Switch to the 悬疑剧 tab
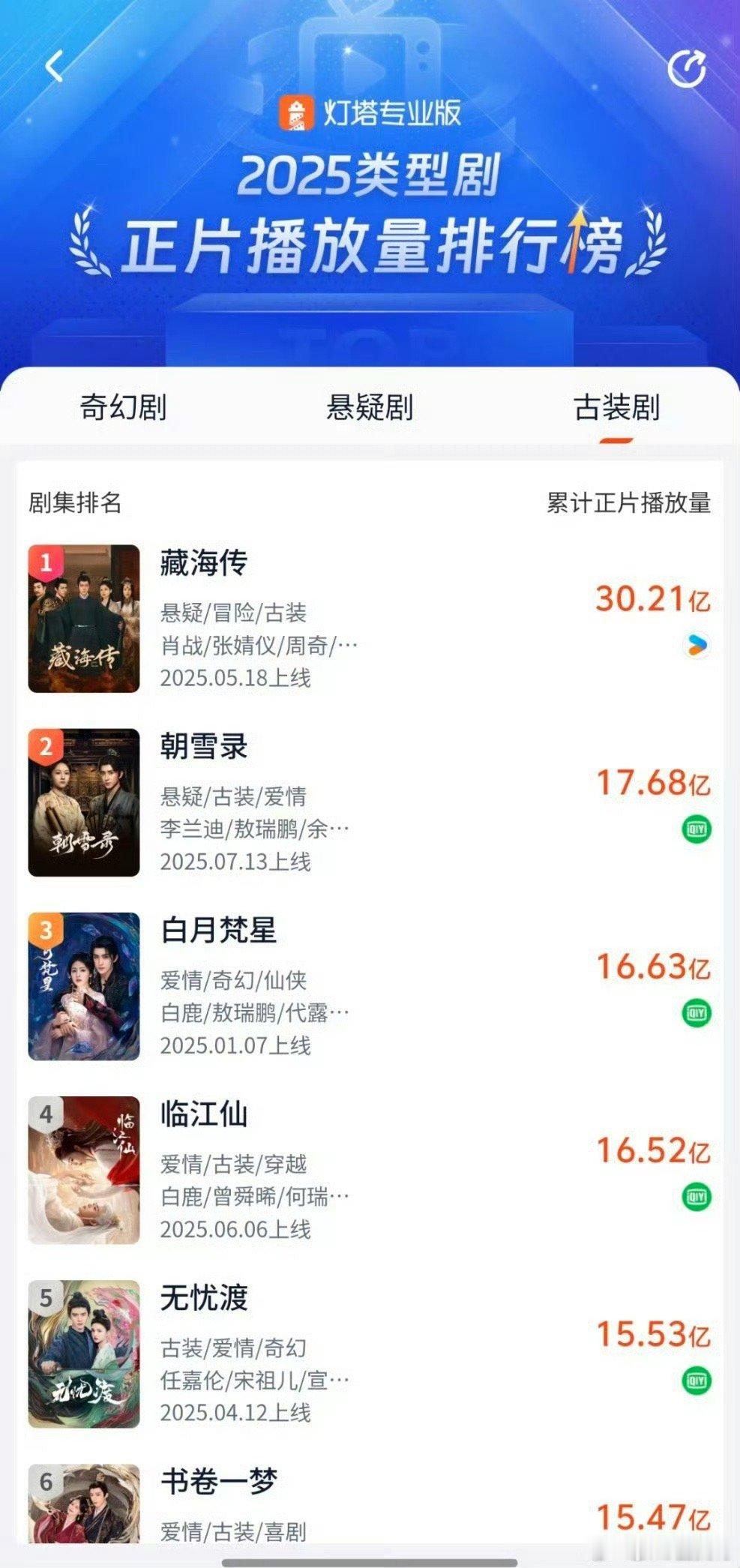This screenshot has height=1568, width=740. pyautogui.click(x=370, y=408)
